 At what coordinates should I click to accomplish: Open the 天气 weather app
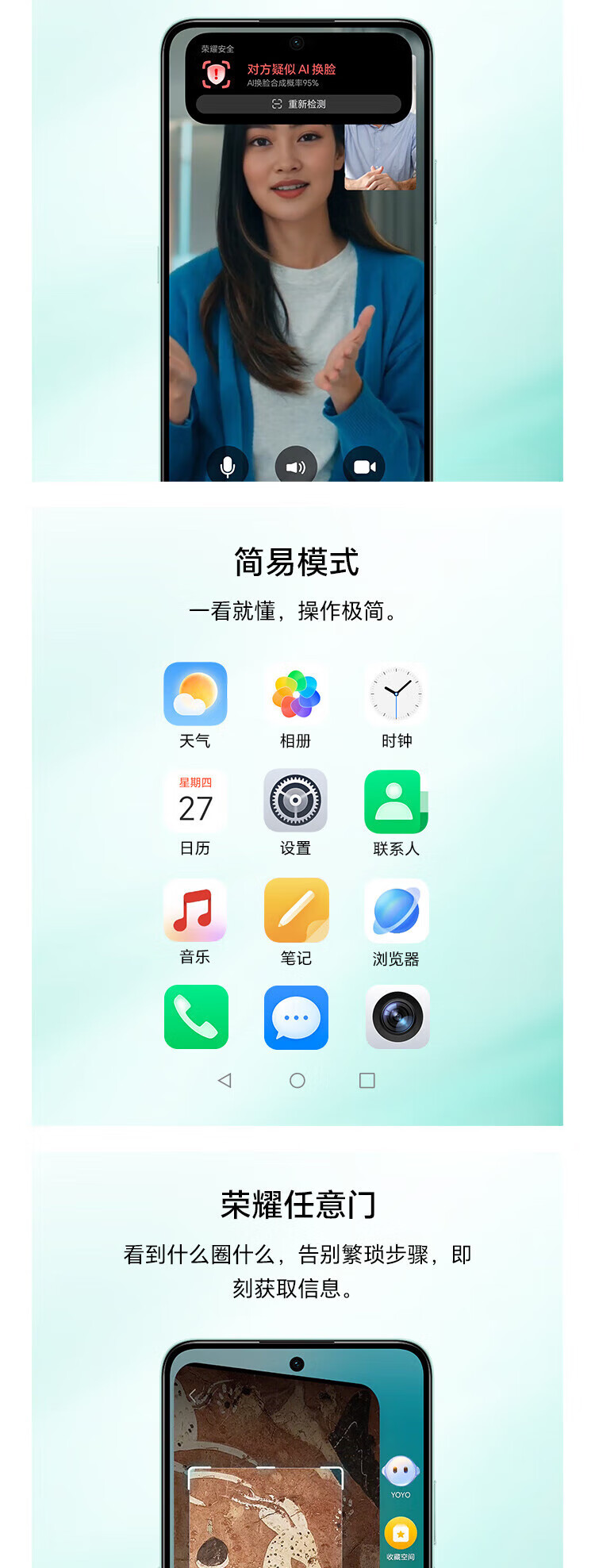pos(195,694)
